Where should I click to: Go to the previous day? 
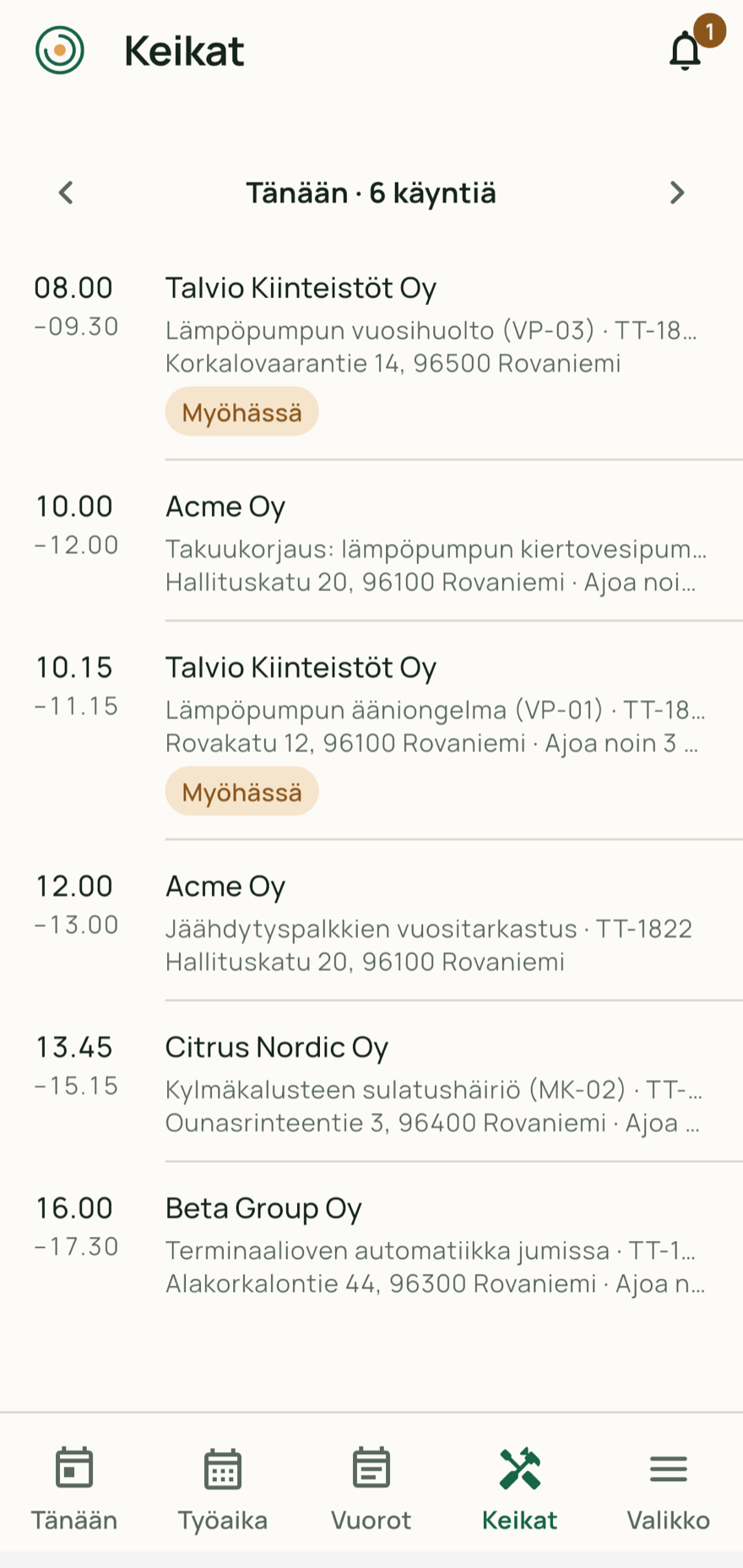tap(66, 193)
